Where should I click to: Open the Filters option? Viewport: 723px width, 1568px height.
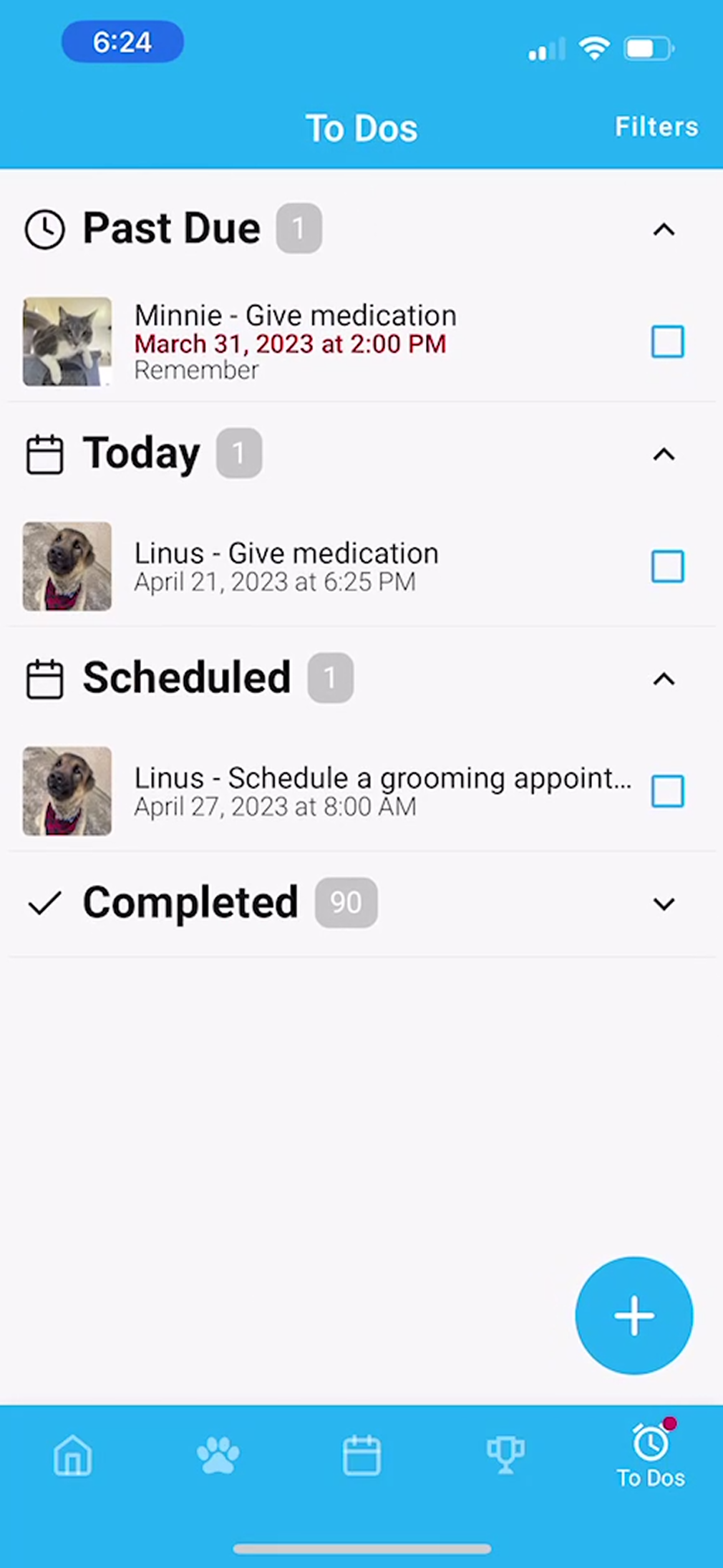656,127
